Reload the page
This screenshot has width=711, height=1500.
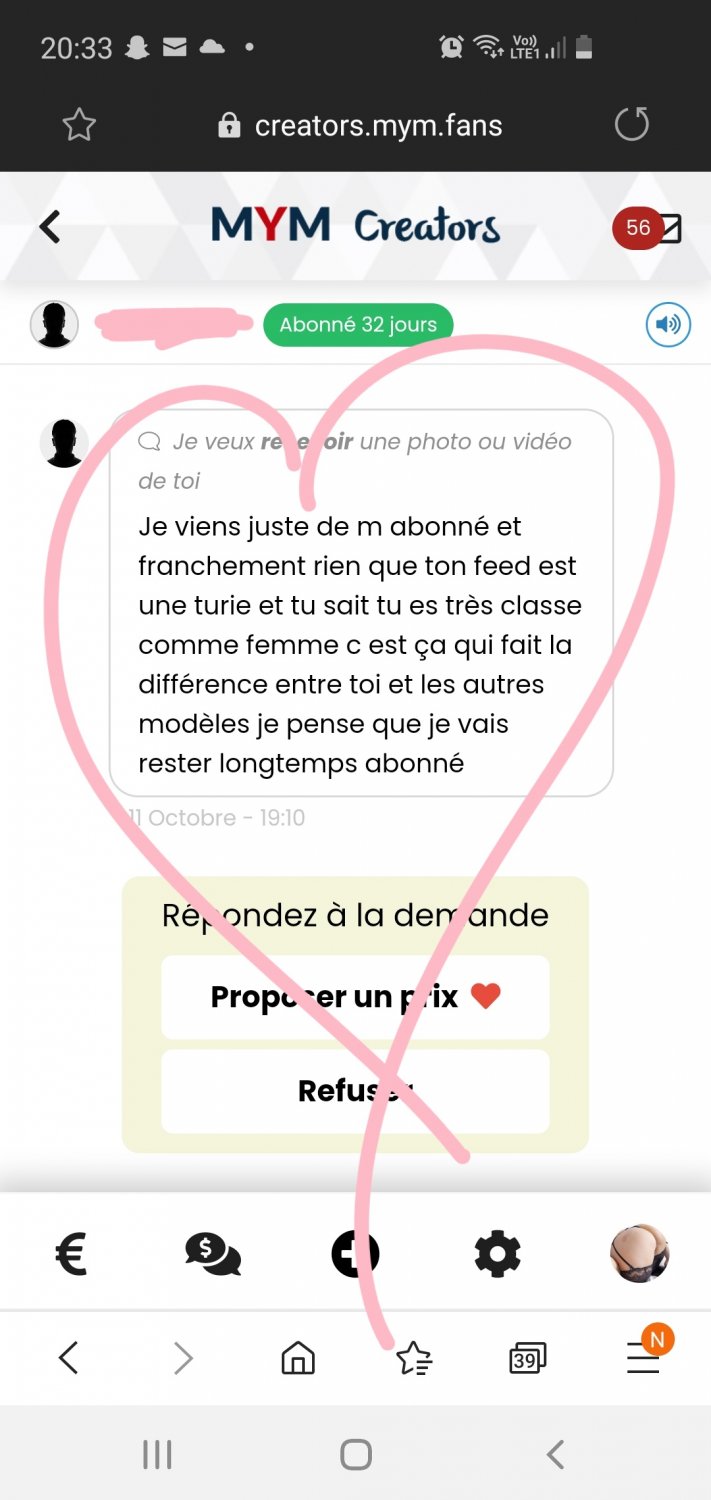pos(631,125)
